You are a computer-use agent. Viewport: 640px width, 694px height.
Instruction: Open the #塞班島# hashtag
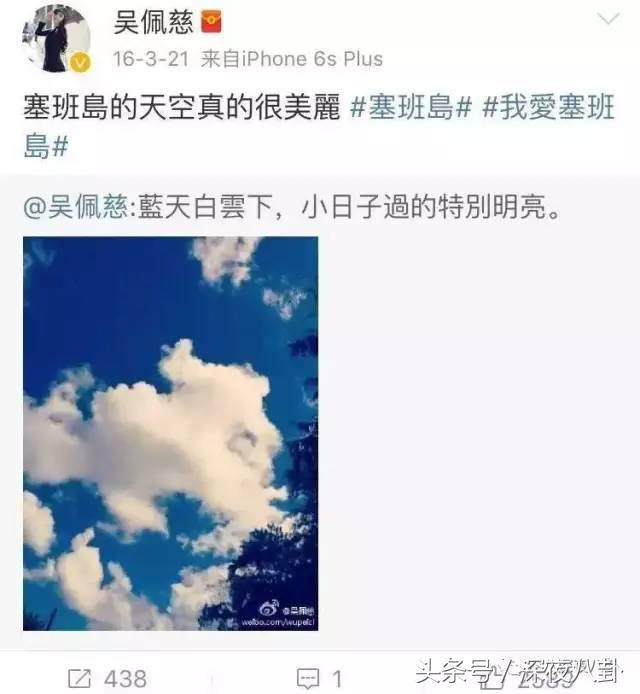click(x=410, y=109)
